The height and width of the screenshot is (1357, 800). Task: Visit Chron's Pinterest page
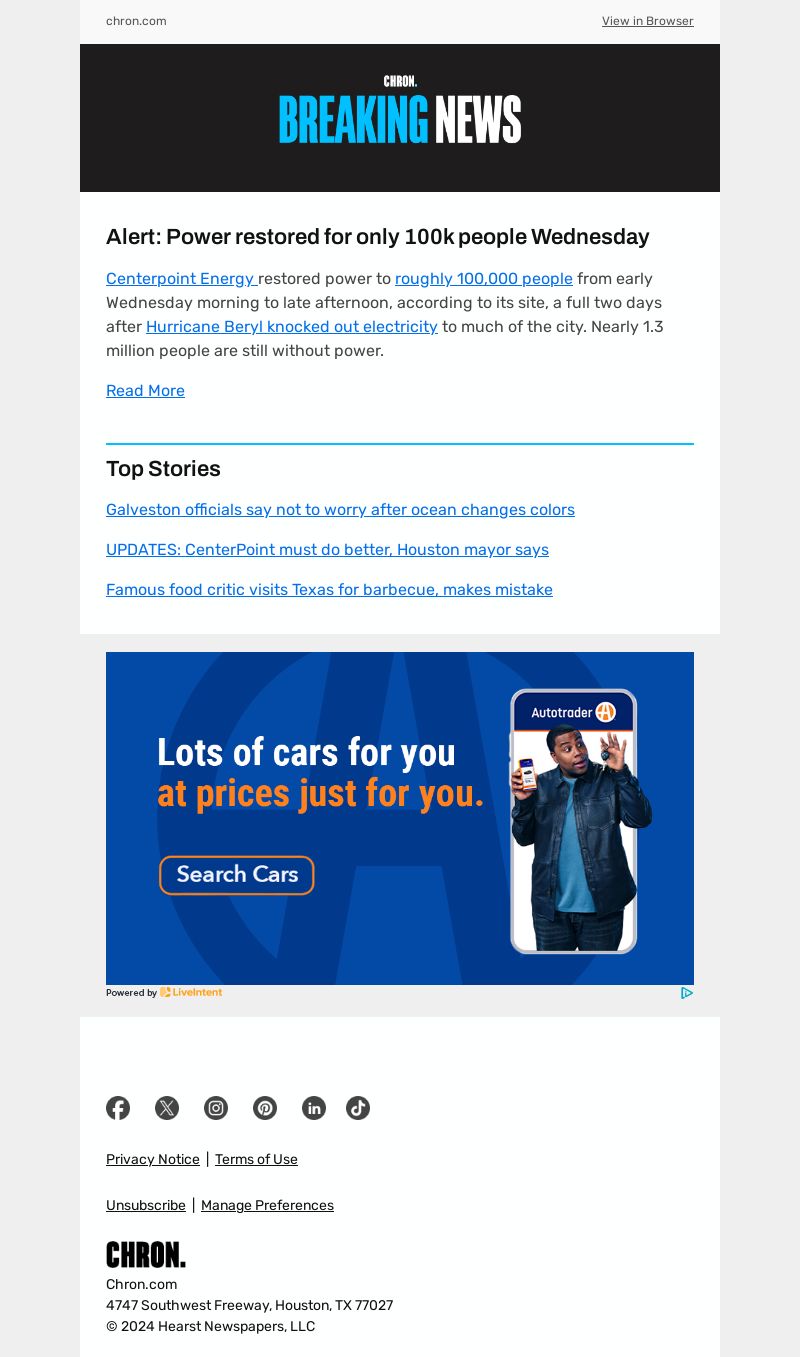[265, 1108]
